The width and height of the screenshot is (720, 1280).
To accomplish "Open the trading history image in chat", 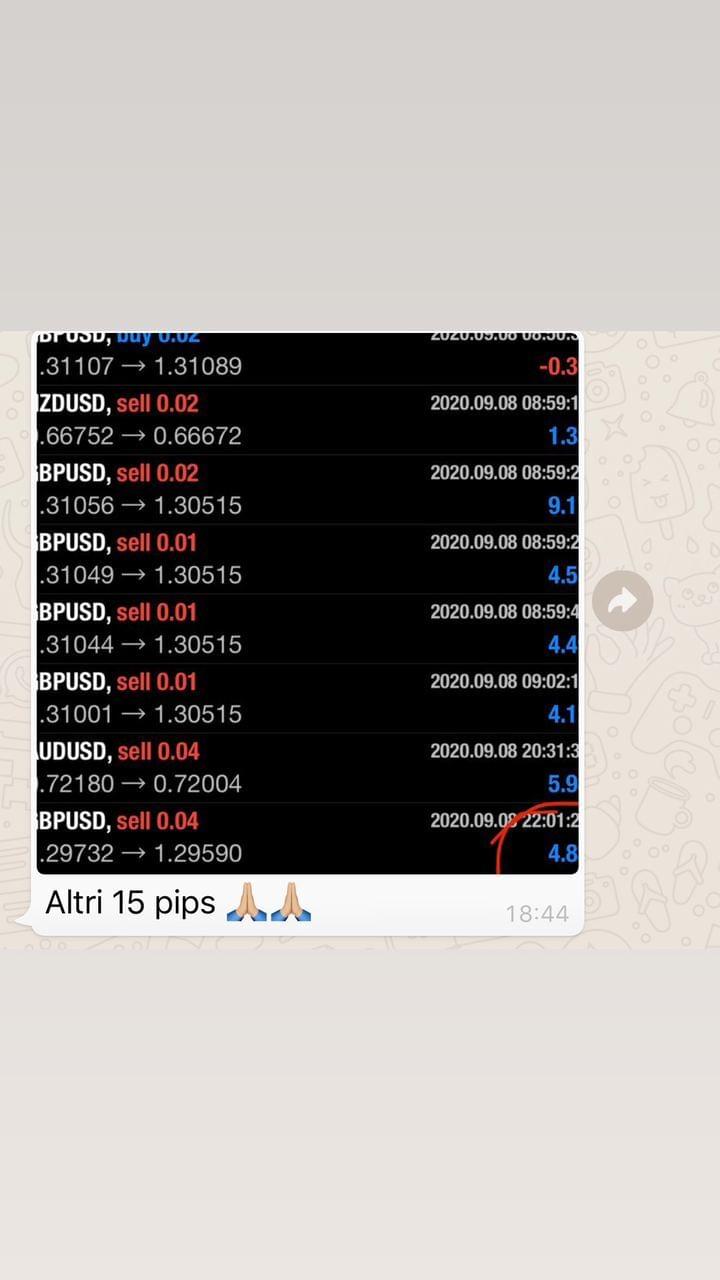I will pos(307,603).
